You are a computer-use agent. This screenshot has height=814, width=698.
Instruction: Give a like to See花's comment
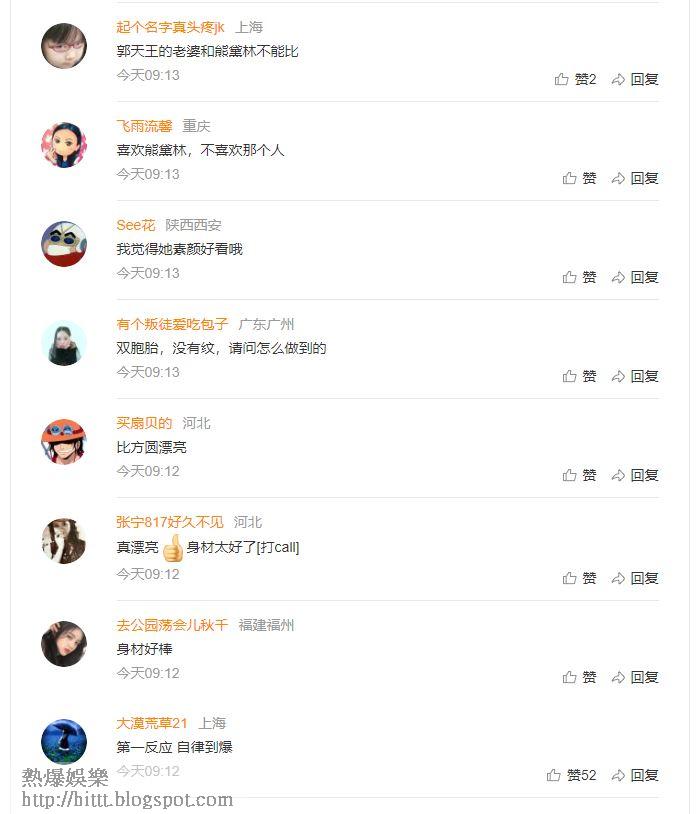(x=580, y=277)
